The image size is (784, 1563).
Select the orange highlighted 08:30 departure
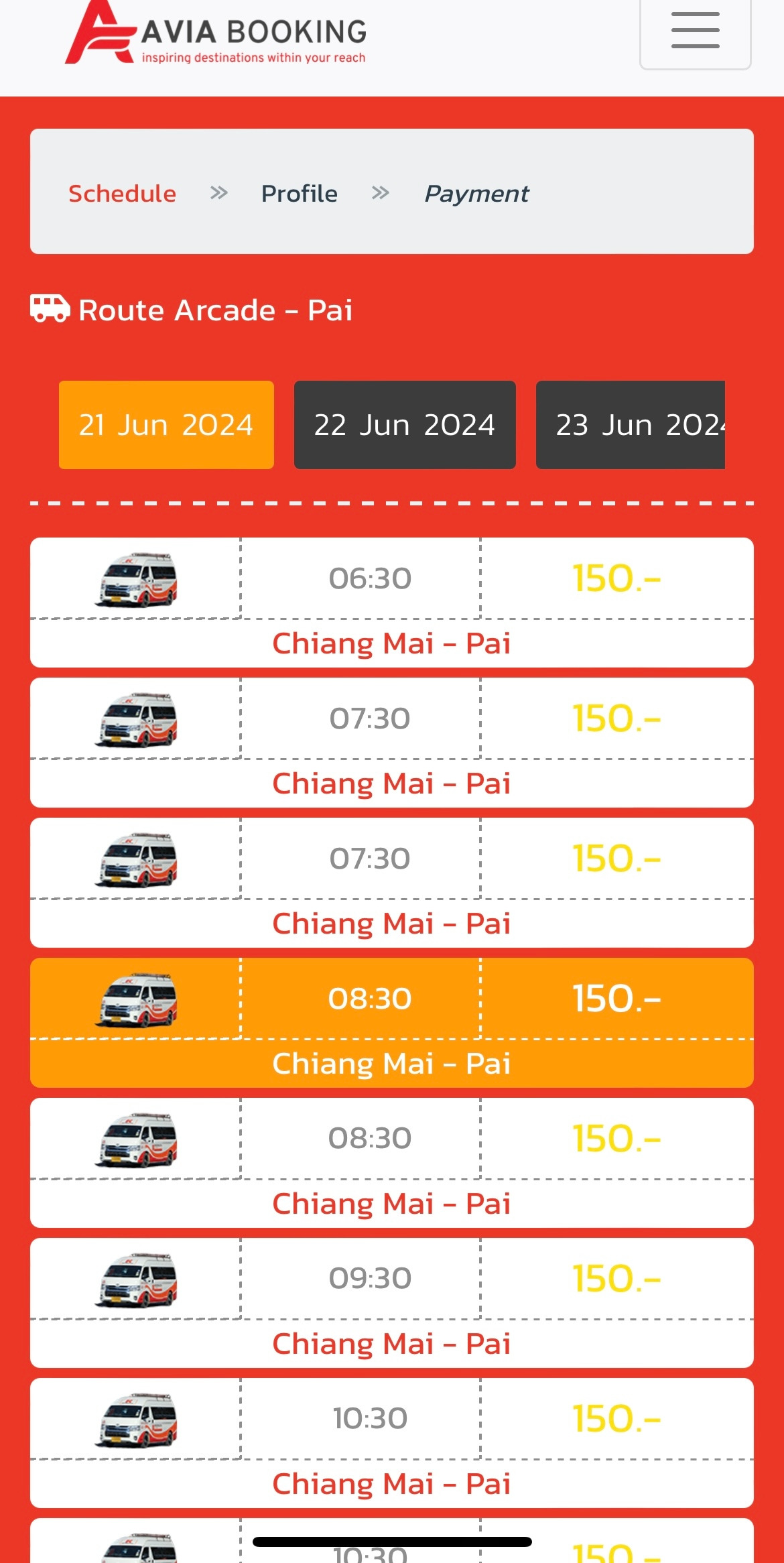[391, 1022]
